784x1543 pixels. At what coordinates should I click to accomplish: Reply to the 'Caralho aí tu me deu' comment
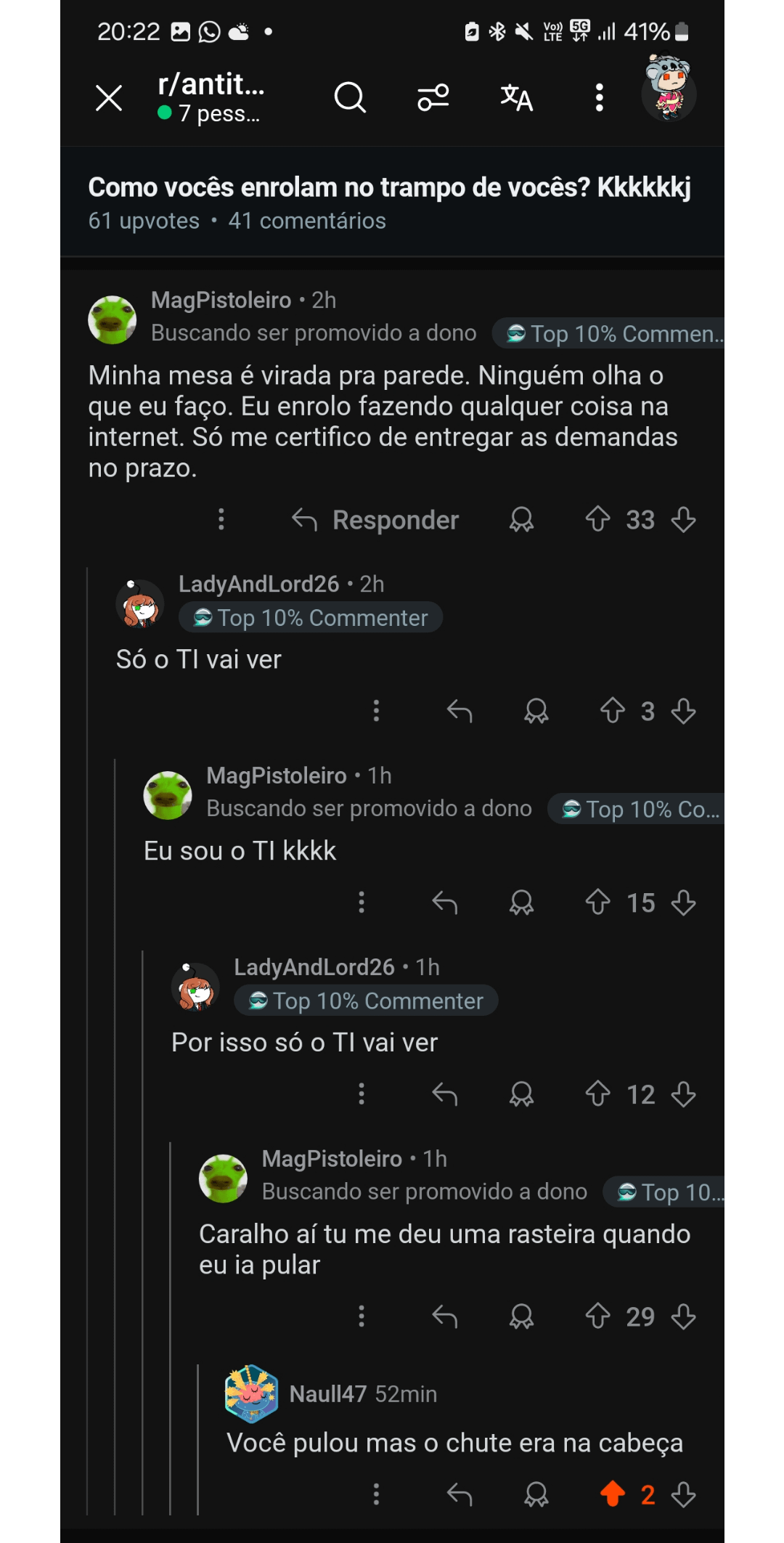pyautogui.click(x=444, y=1316)
